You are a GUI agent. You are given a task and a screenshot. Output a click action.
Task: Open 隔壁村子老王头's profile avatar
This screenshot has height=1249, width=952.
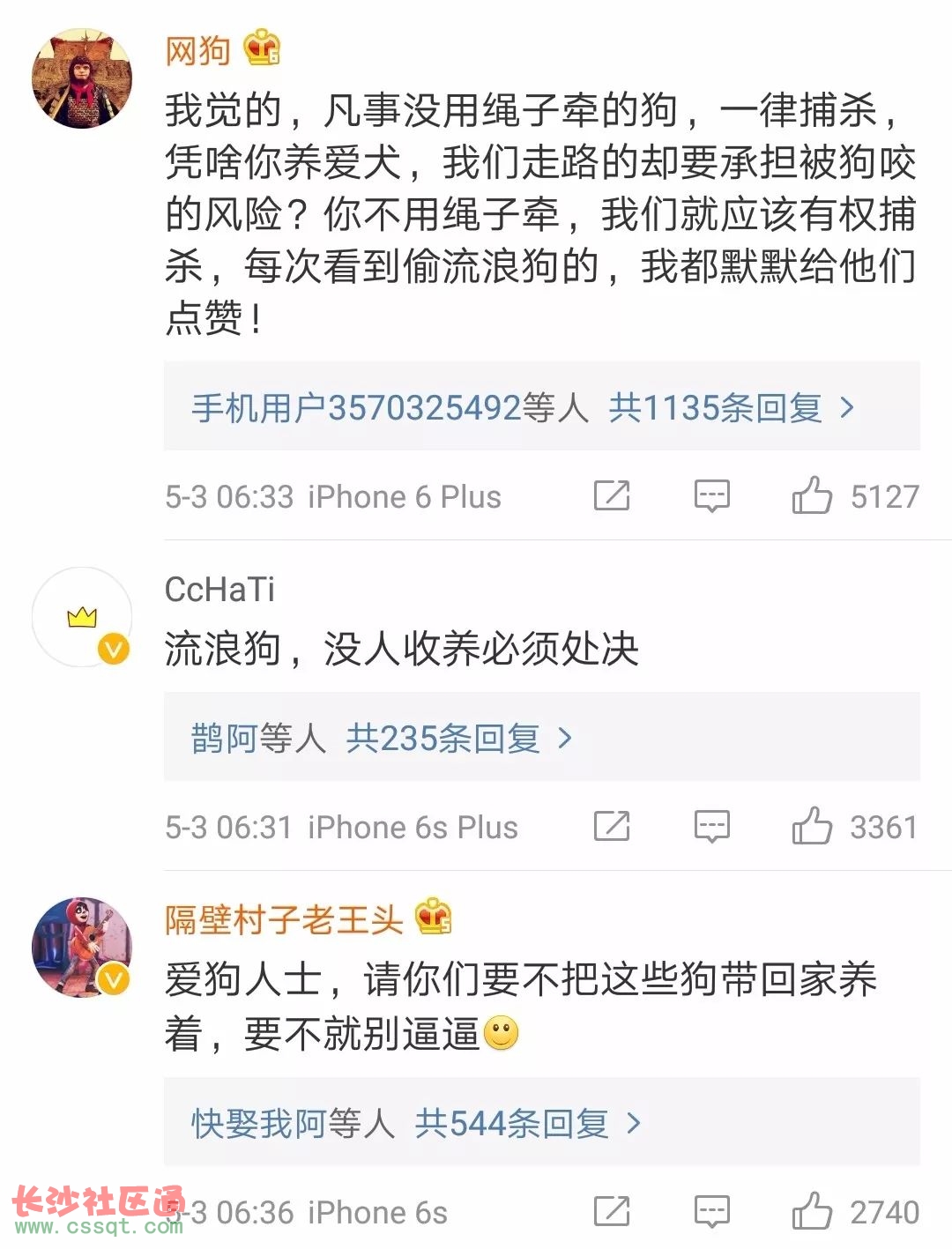tap(82, 948)
